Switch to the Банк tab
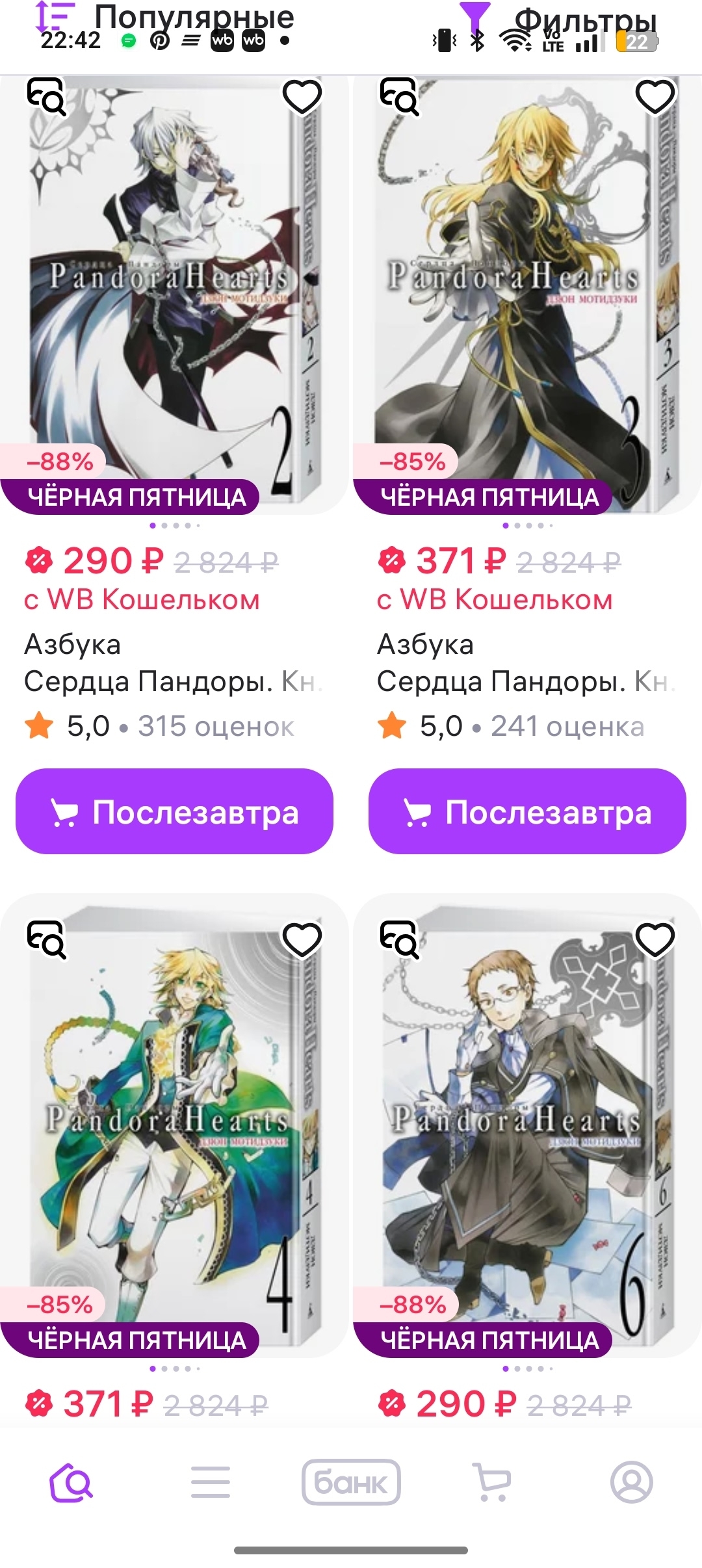Image resolution: width=702 pixels, height=1568 pixels. tap(351, 1482)
